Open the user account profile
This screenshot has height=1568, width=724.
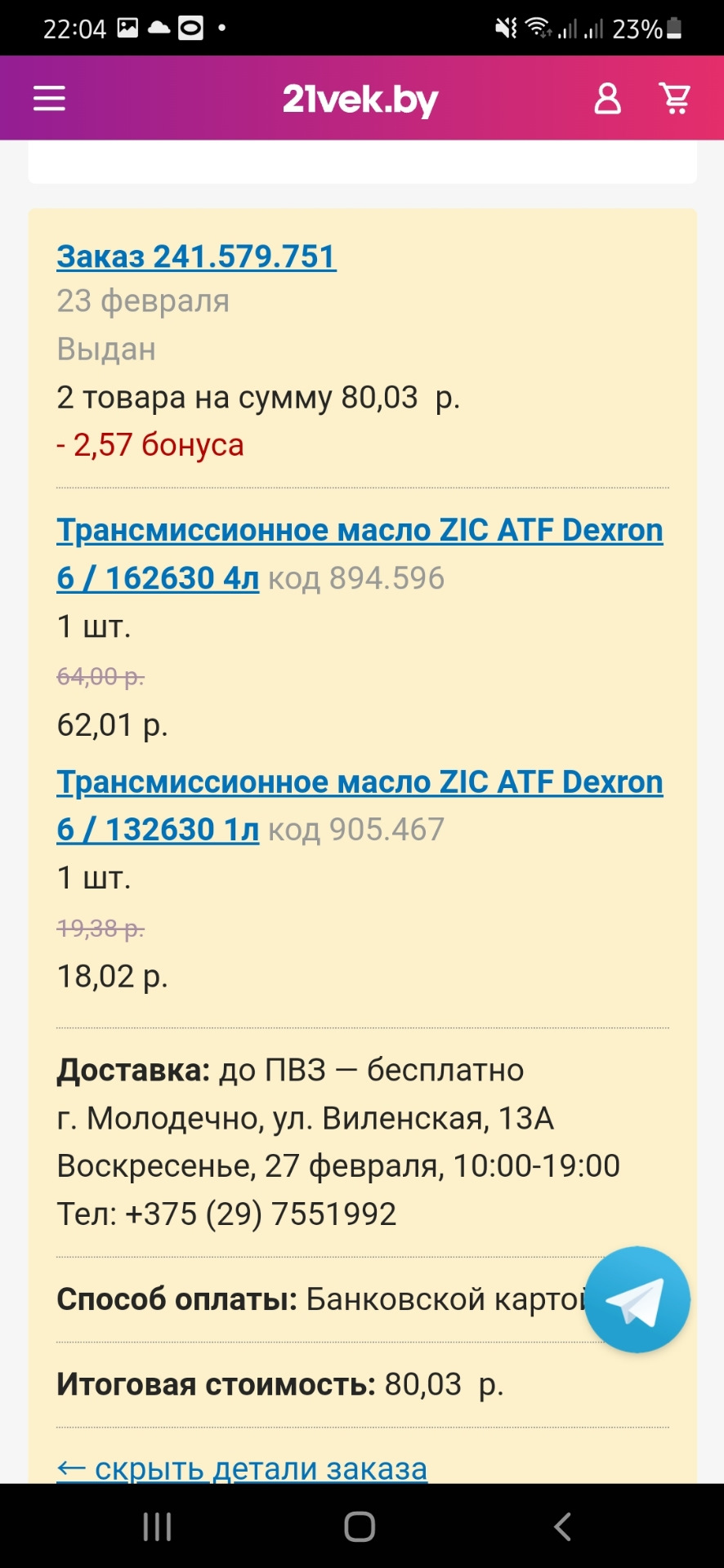(607, 99)
